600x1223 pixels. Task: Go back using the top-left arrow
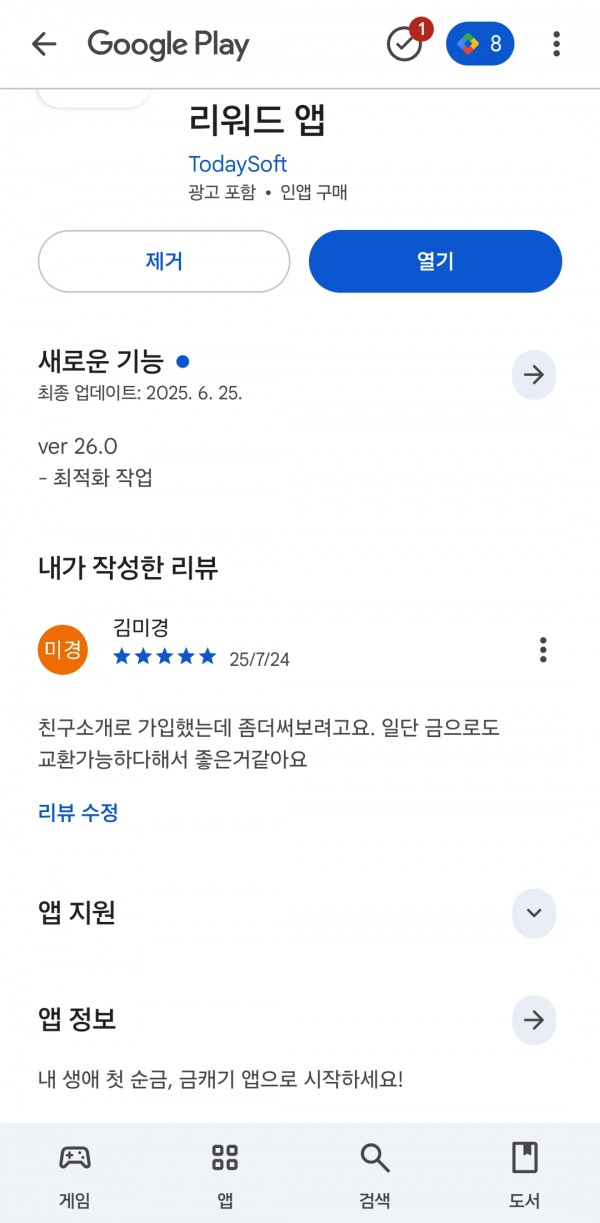coord(44,44)
